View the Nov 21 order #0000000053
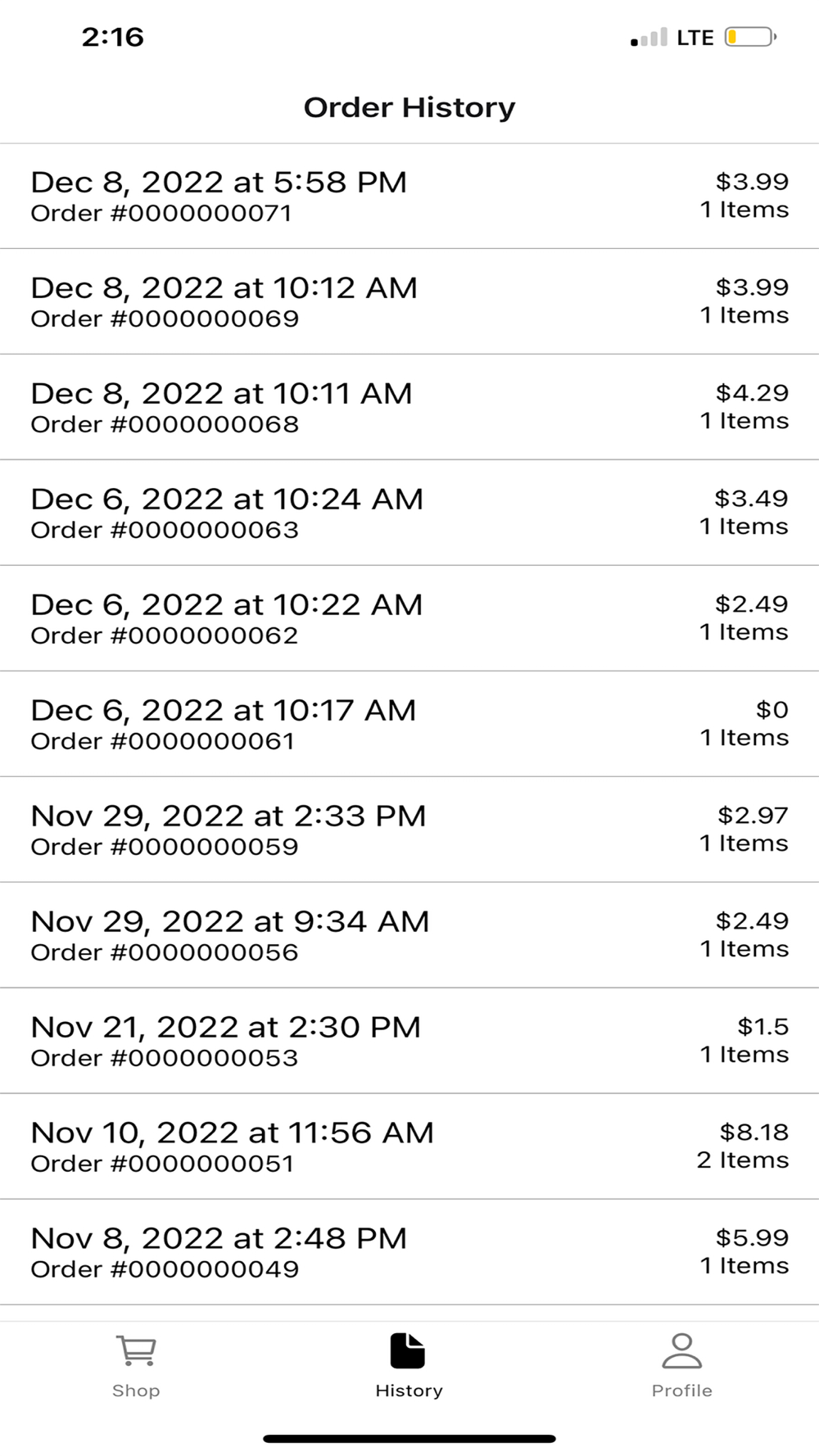Image resolution: width=819 pixels, height=1456 pixels. coord(409,1042)
